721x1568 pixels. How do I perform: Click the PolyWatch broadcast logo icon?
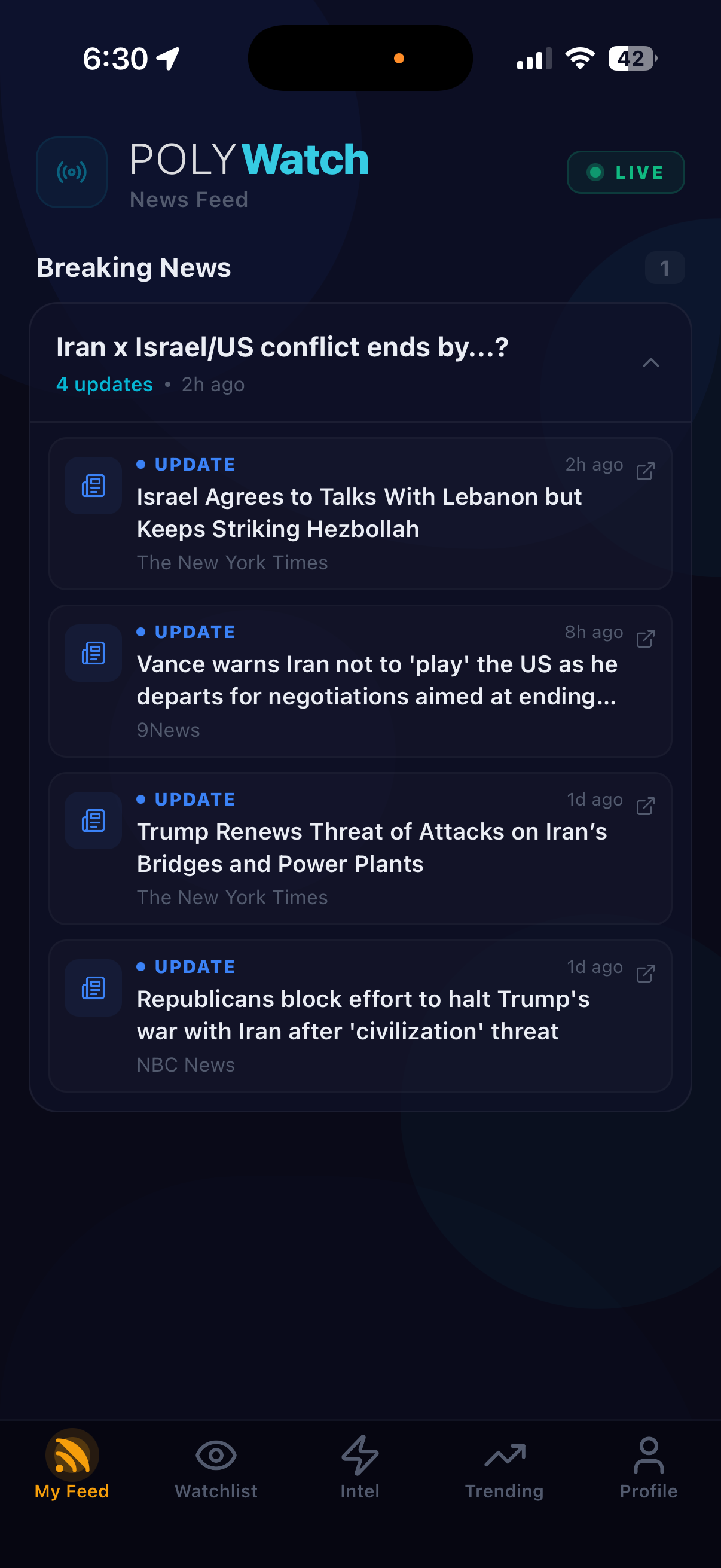[x=71, y=172]
